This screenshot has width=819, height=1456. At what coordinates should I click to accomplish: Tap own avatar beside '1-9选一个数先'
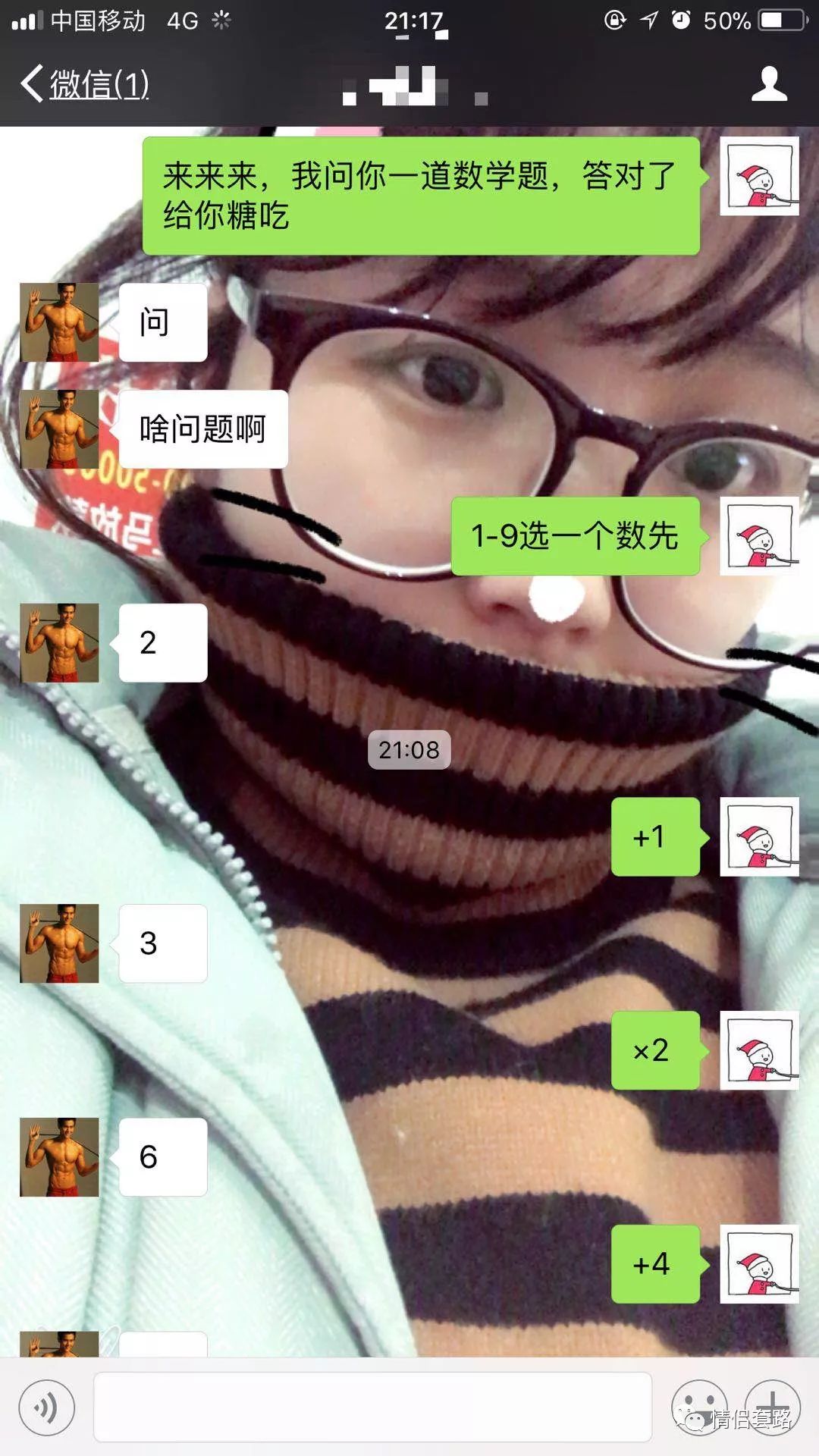pyautogui.click(x=759, y=536)
